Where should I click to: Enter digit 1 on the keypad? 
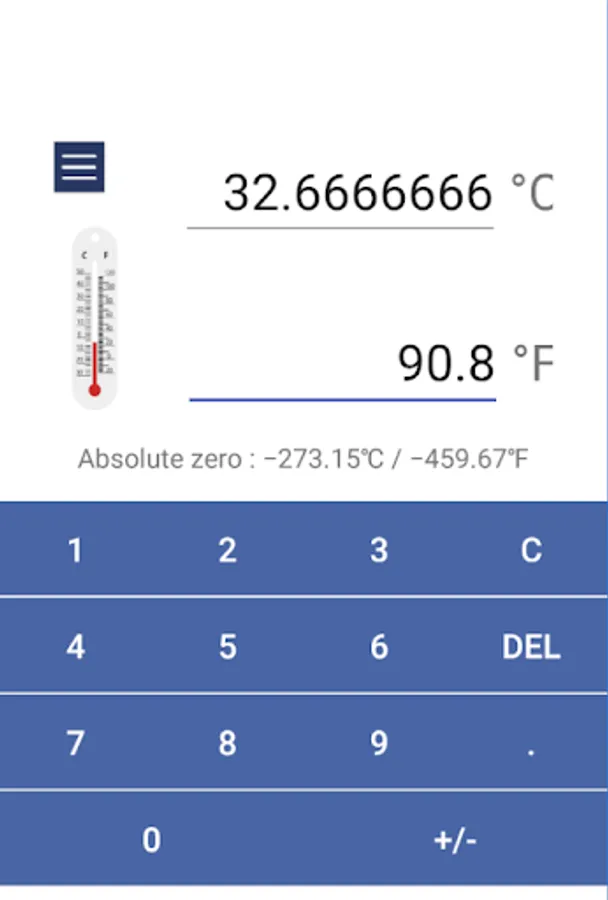tap(75, 549)
